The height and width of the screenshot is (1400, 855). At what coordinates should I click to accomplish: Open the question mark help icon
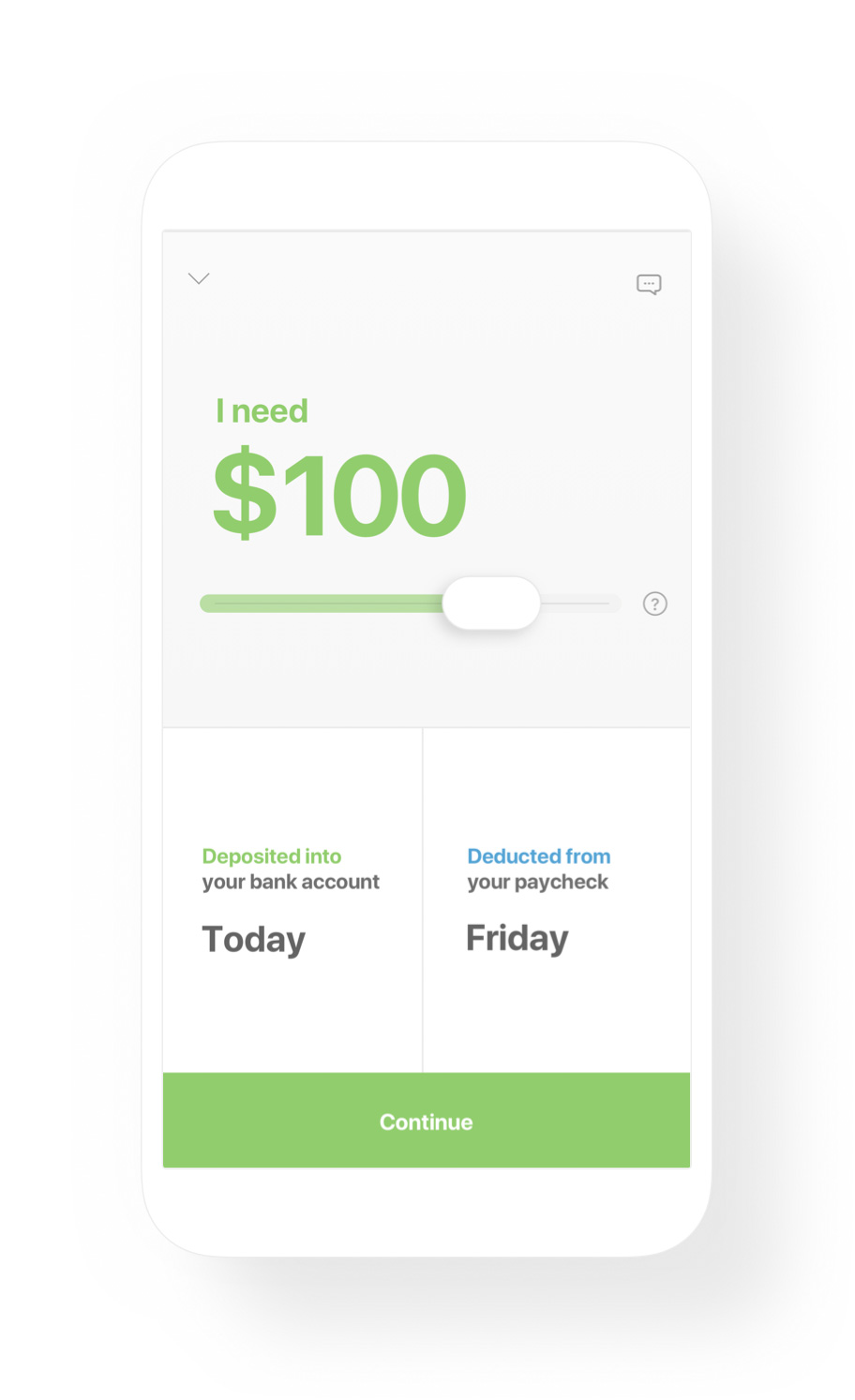(x=655, y=603)
